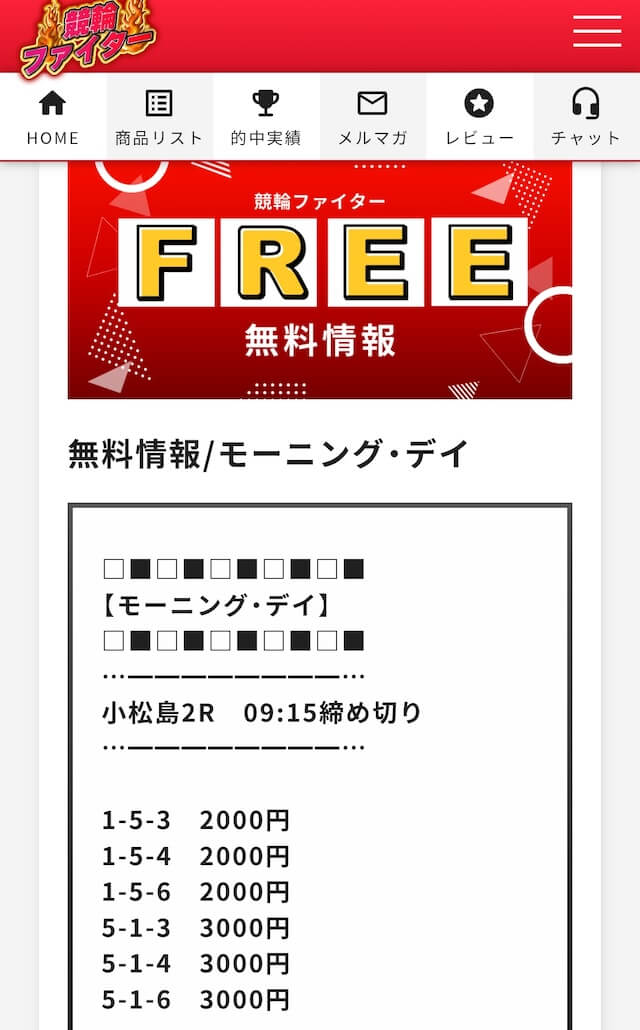
Task: Switch to the 的中実績 tab
Action: pyautogui.click(x=266, y=117)
